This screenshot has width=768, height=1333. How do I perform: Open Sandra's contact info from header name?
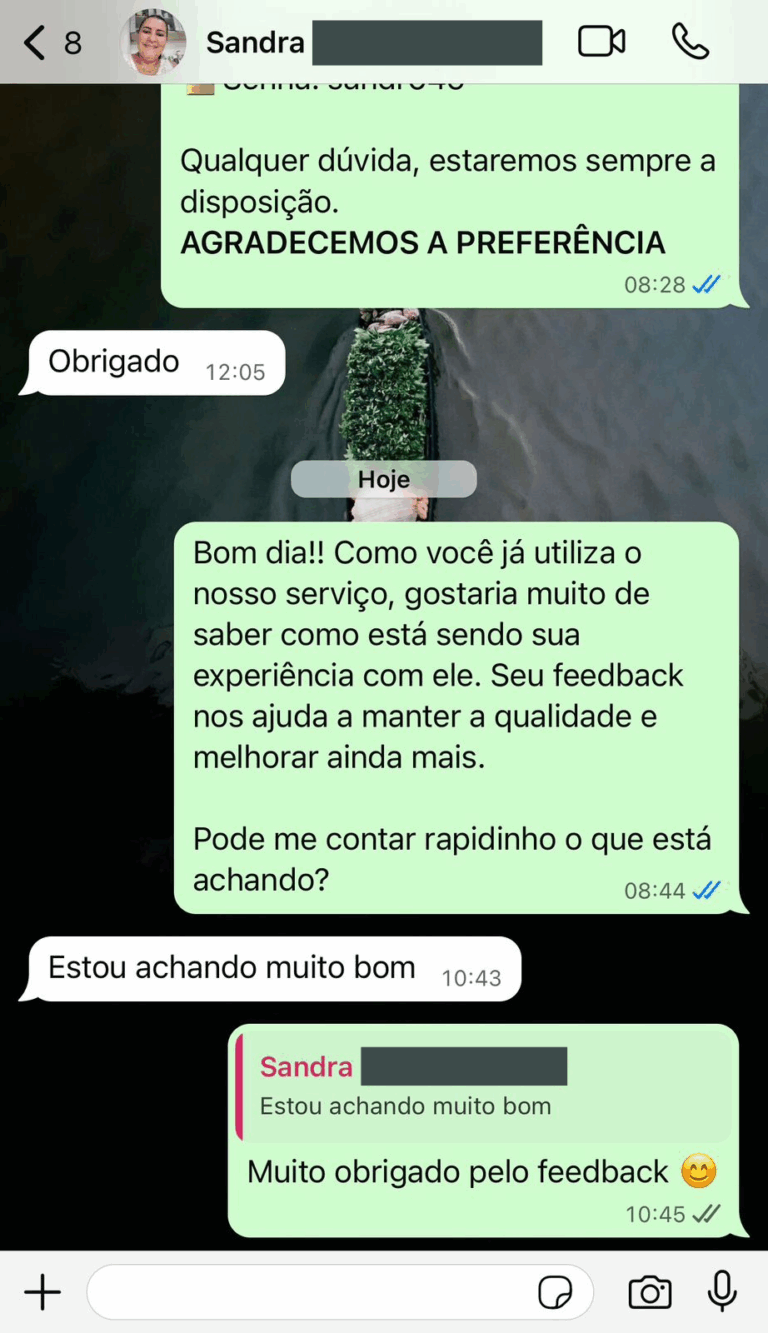(x=255, y=43)
